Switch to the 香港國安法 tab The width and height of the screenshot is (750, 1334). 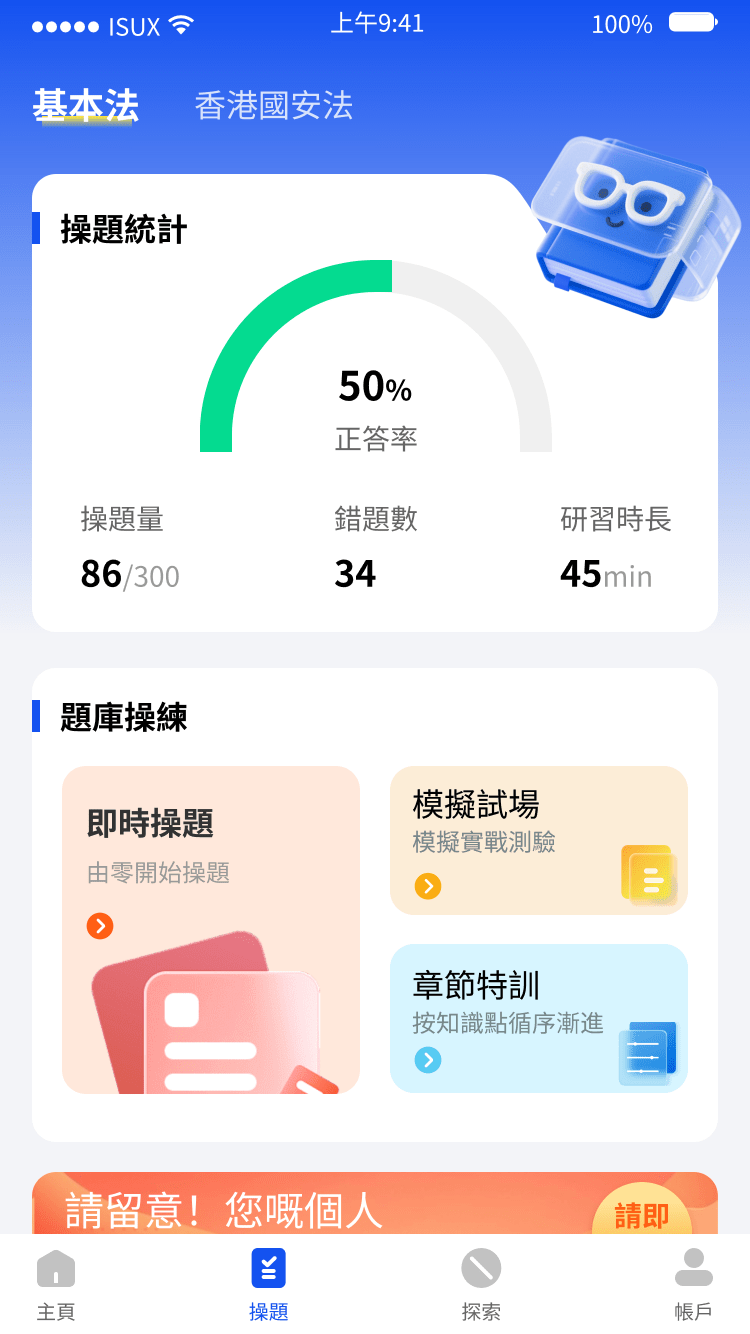pyautogui.click(x=274, y=105)
